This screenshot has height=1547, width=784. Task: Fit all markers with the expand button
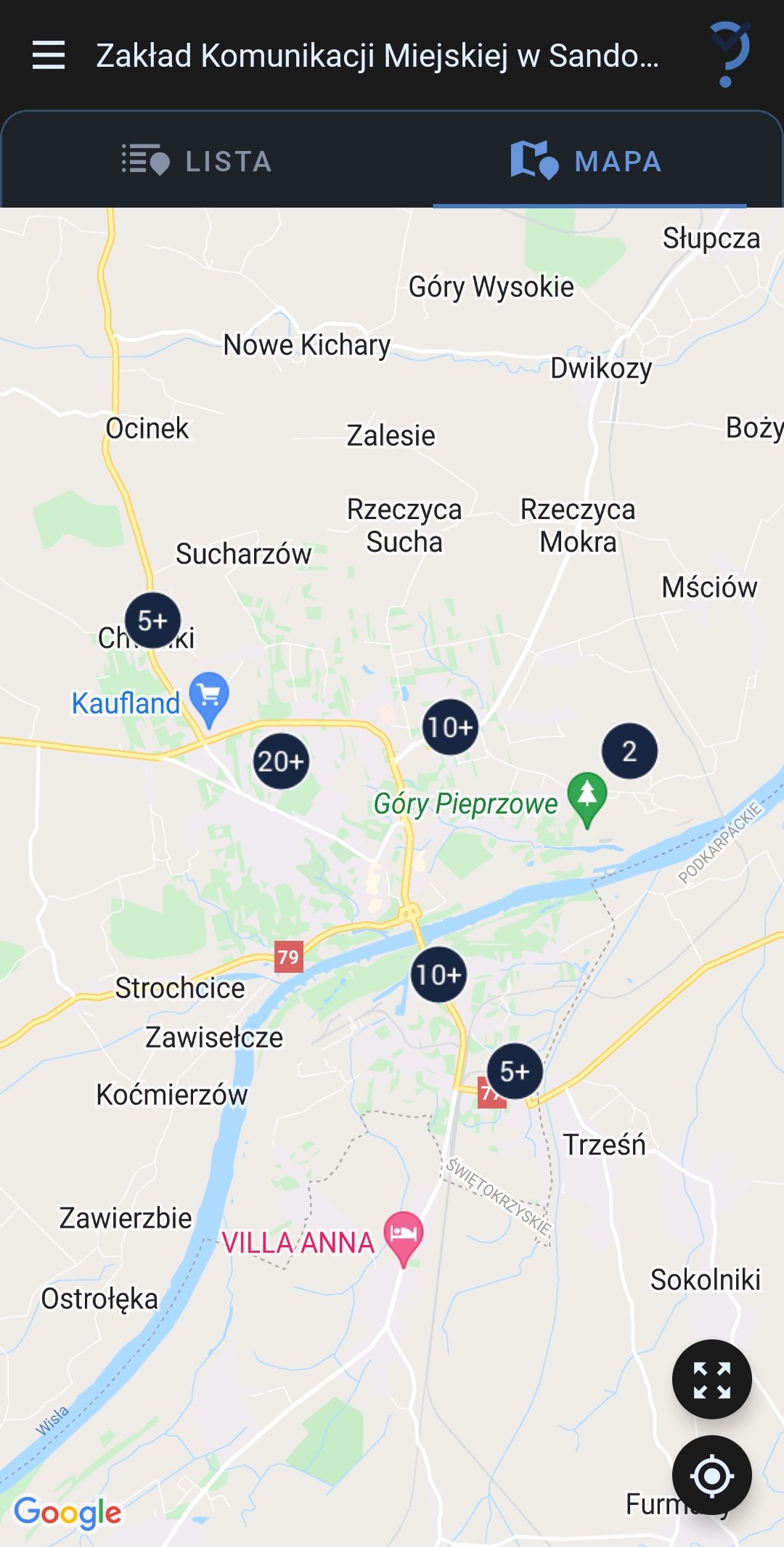711,1379
